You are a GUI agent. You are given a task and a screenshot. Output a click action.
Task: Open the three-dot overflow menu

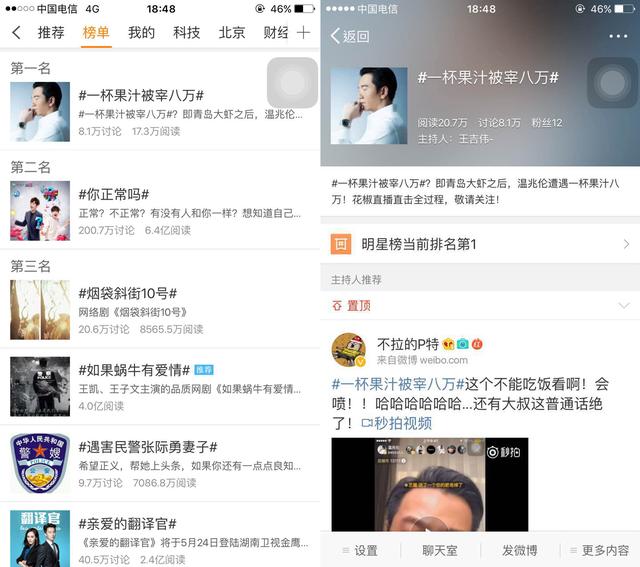tap(618, 37)
